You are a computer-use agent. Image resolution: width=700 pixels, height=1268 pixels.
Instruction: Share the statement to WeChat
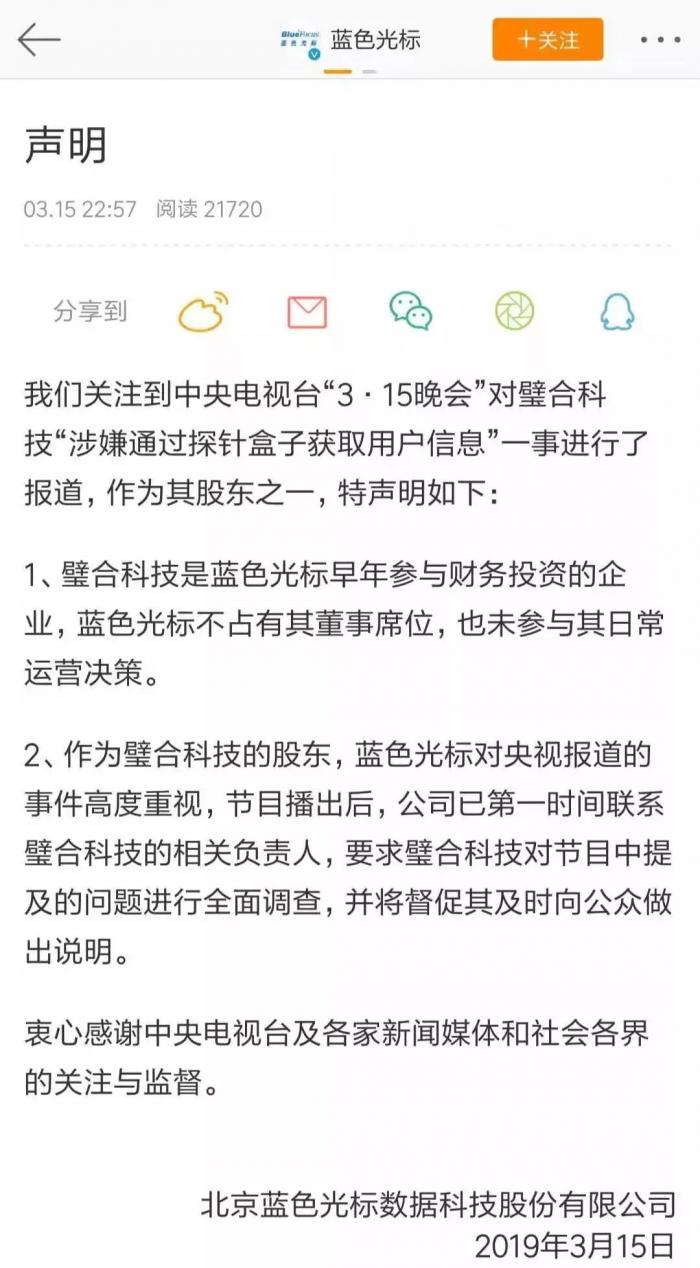tap(411, 311)
